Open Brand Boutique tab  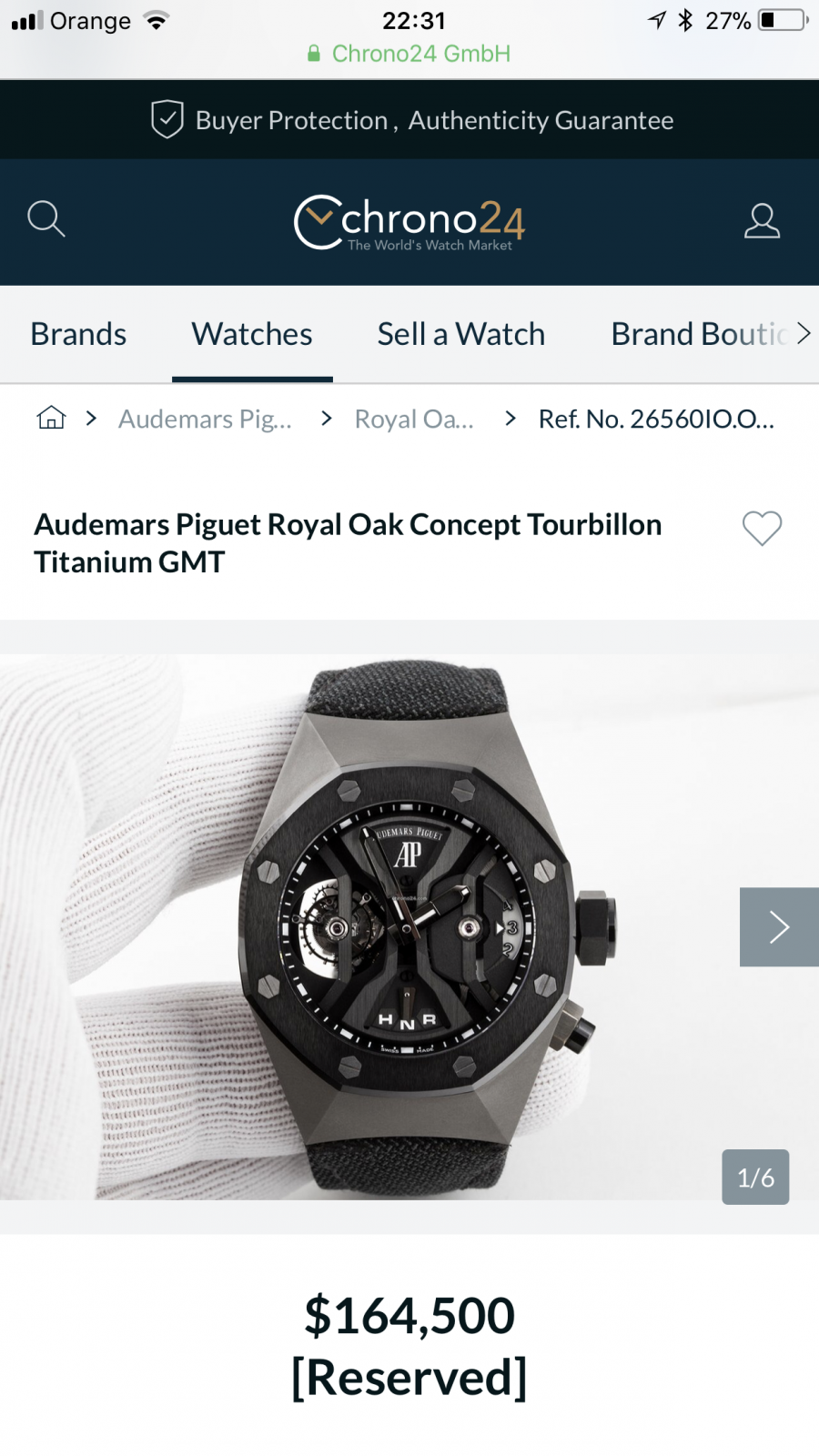tap(696, 334)
